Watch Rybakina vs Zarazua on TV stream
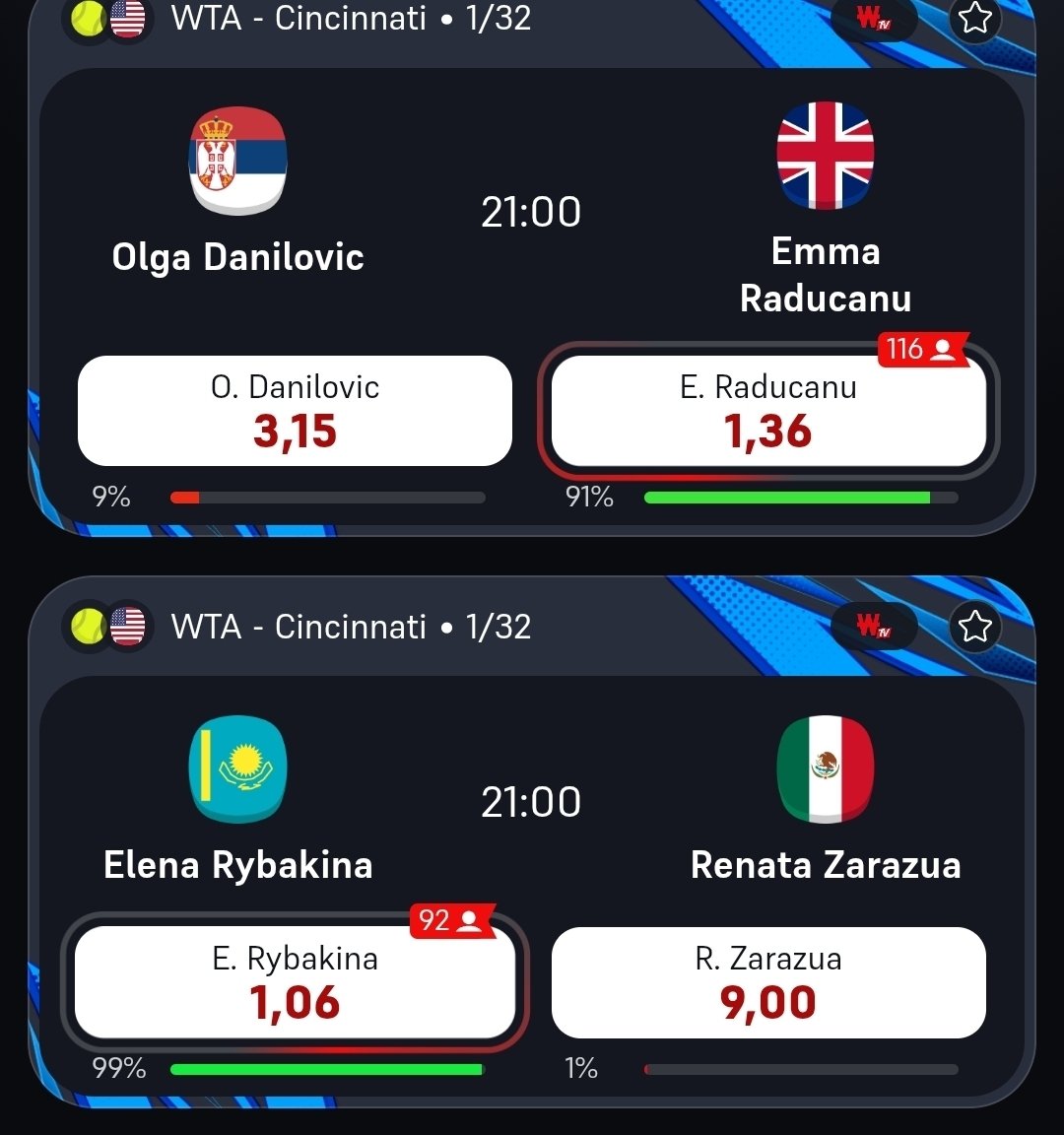 873,627
